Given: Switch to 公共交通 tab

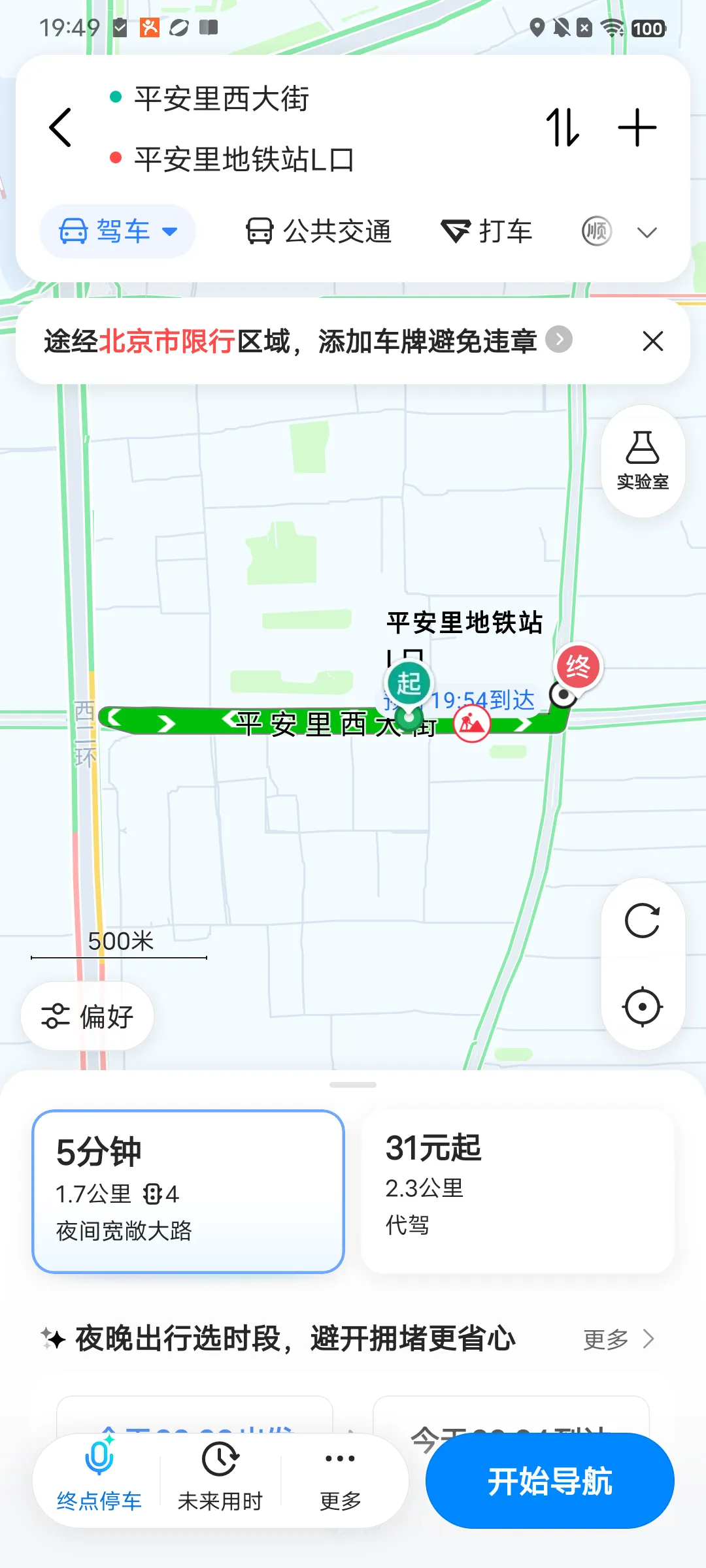Looking at the screenshot, I should (x=319, y=231).
